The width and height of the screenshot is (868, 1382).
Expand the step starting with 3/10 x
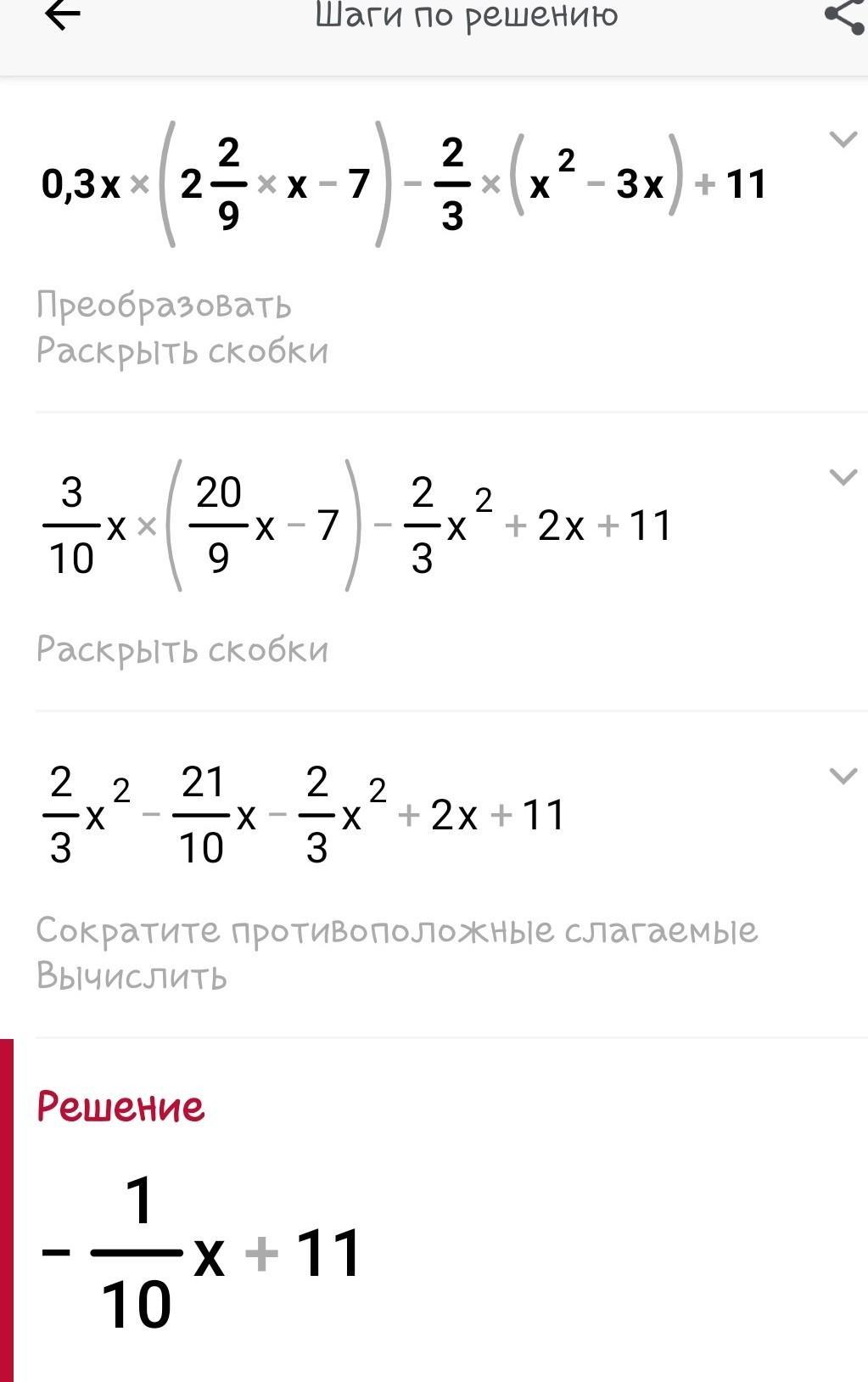pyautogui.click(x=843, y=477)
